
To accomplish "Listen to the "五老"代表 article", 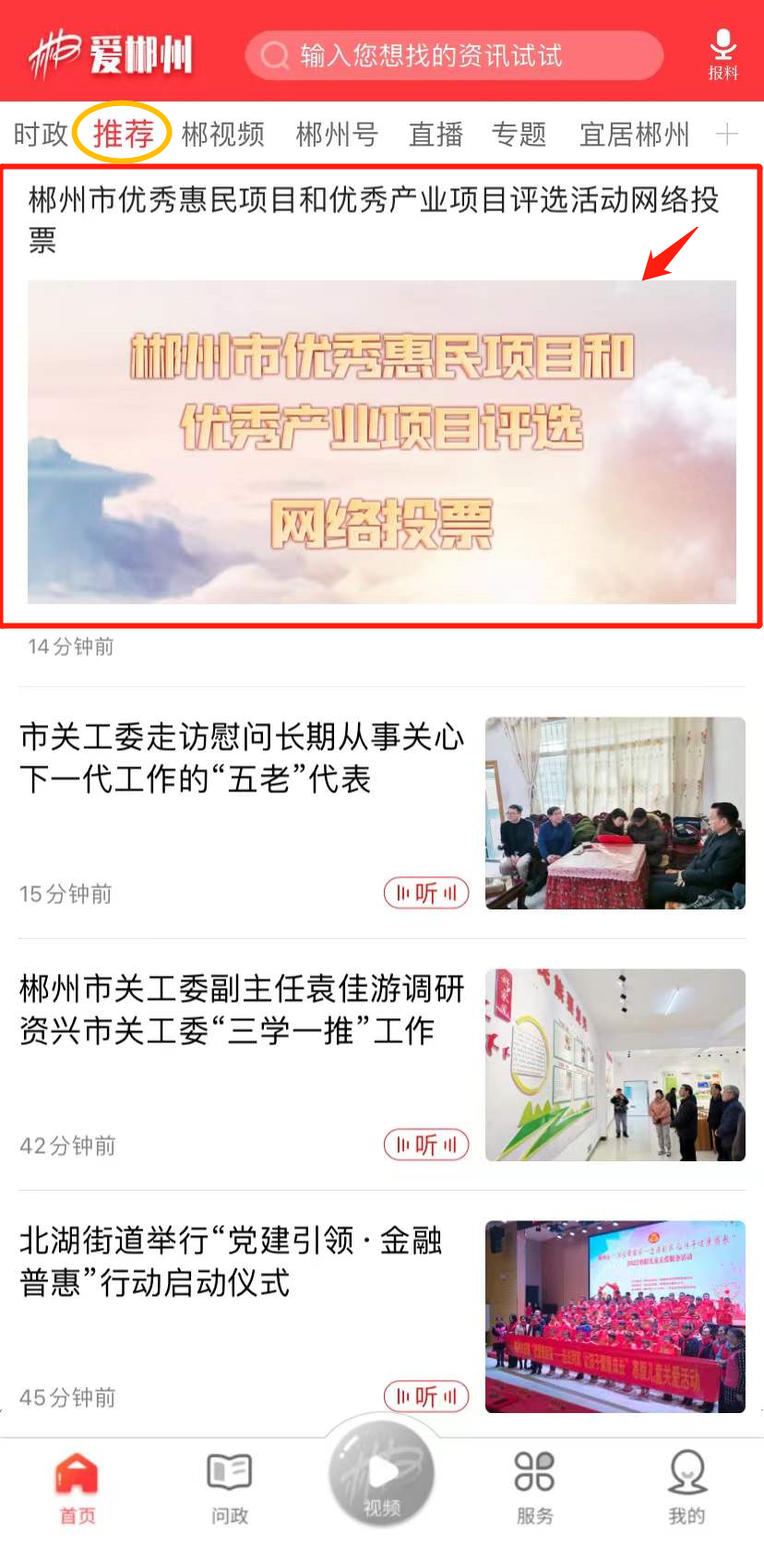I will coord(426,893).
